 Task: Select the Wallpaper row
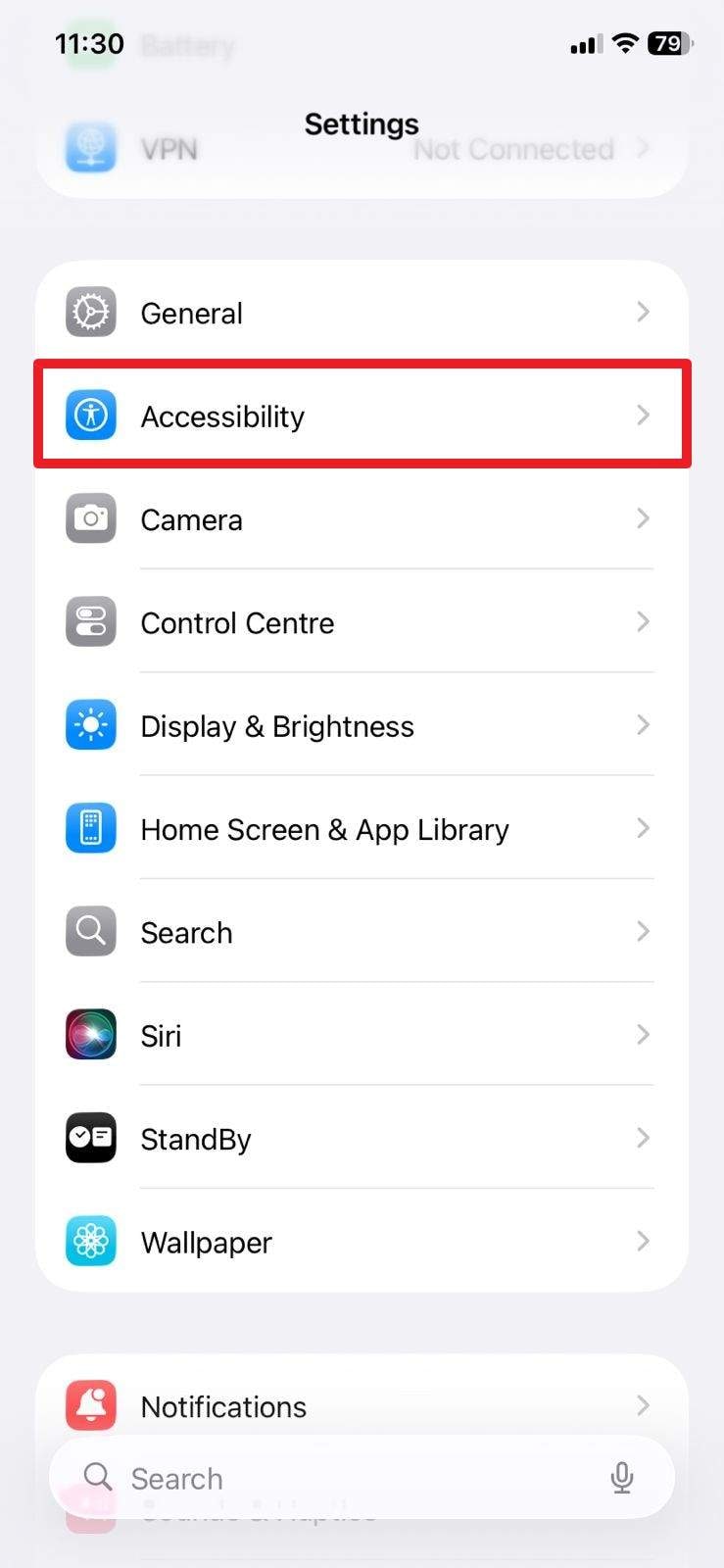click(362, 1242)
